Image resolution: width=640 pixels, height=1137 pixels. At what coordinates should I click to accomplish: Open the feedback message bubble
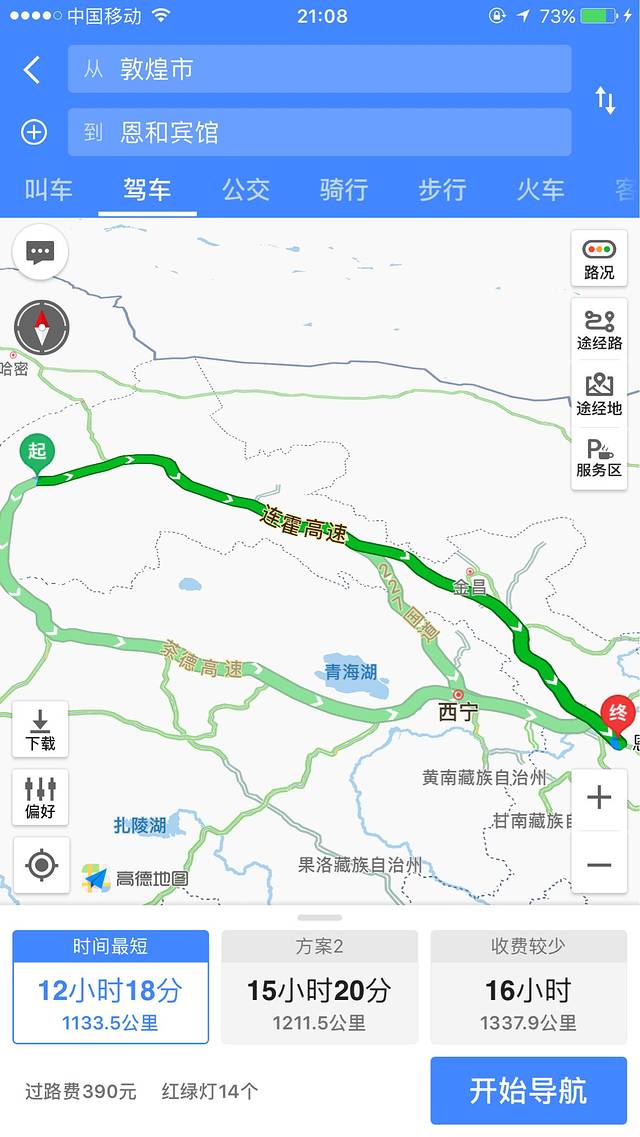(x=40, y=253)
